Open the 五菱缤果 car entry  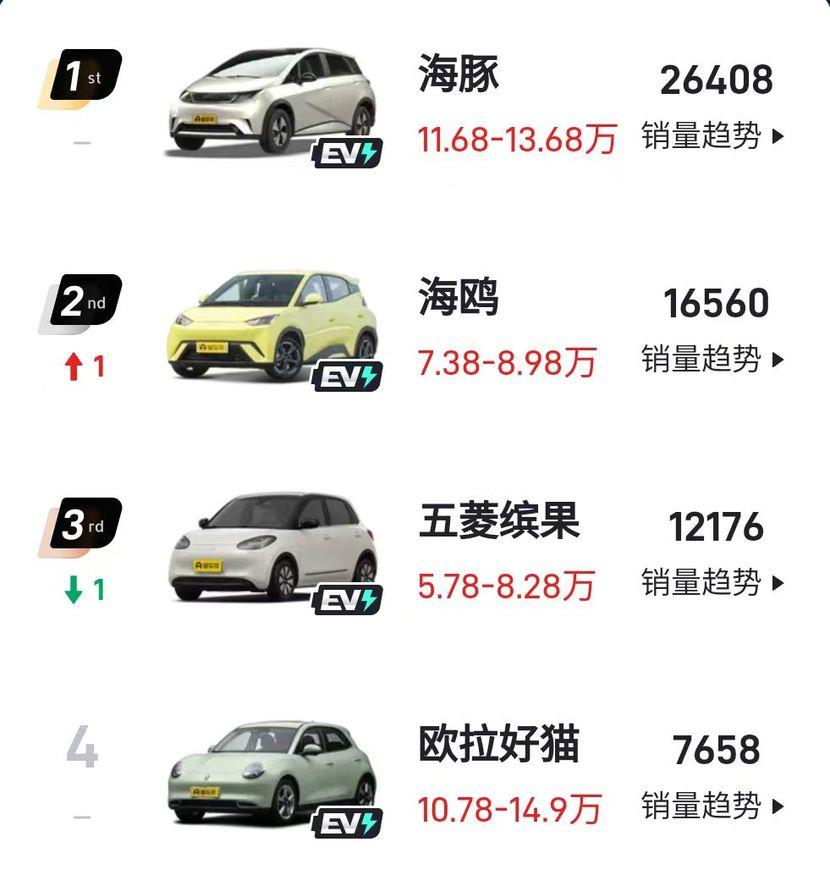click(499, 522)
